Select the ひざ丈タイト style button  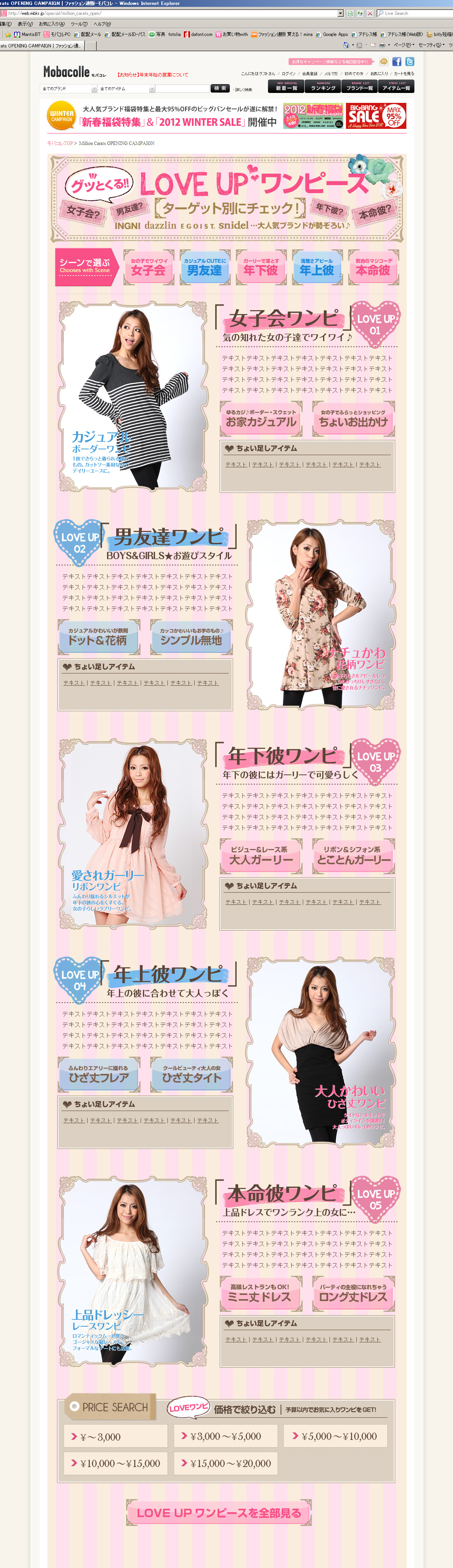[x=192, y=1074]
